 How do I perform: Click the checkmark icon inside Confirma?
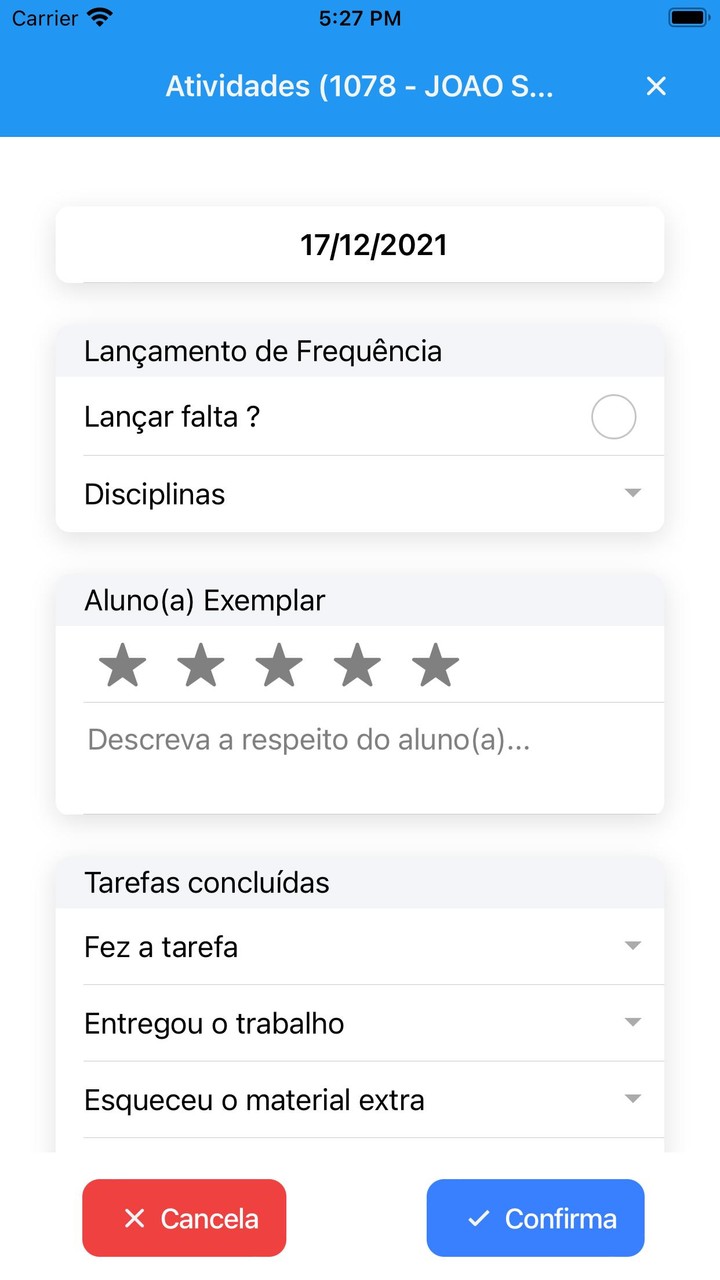click(x=480, y=1218)
